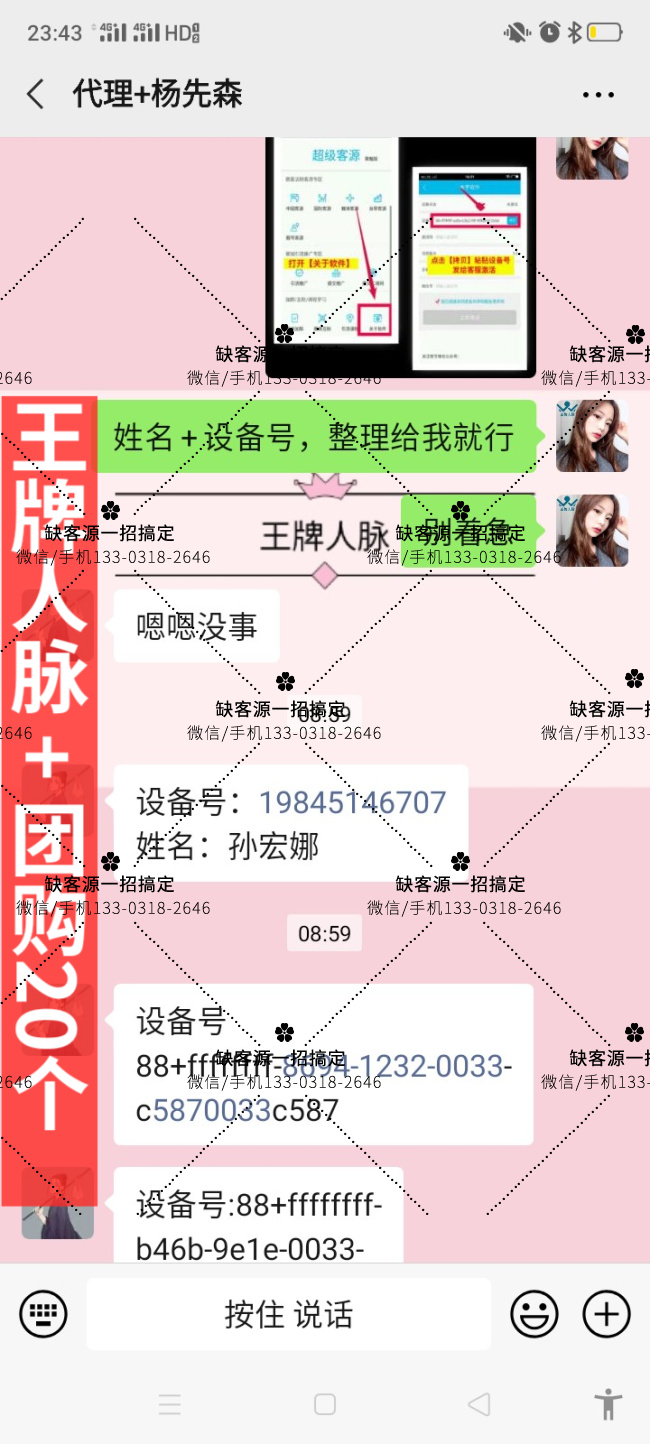
Task: Tap the system home button
Action: click(x=325, y=1404)
